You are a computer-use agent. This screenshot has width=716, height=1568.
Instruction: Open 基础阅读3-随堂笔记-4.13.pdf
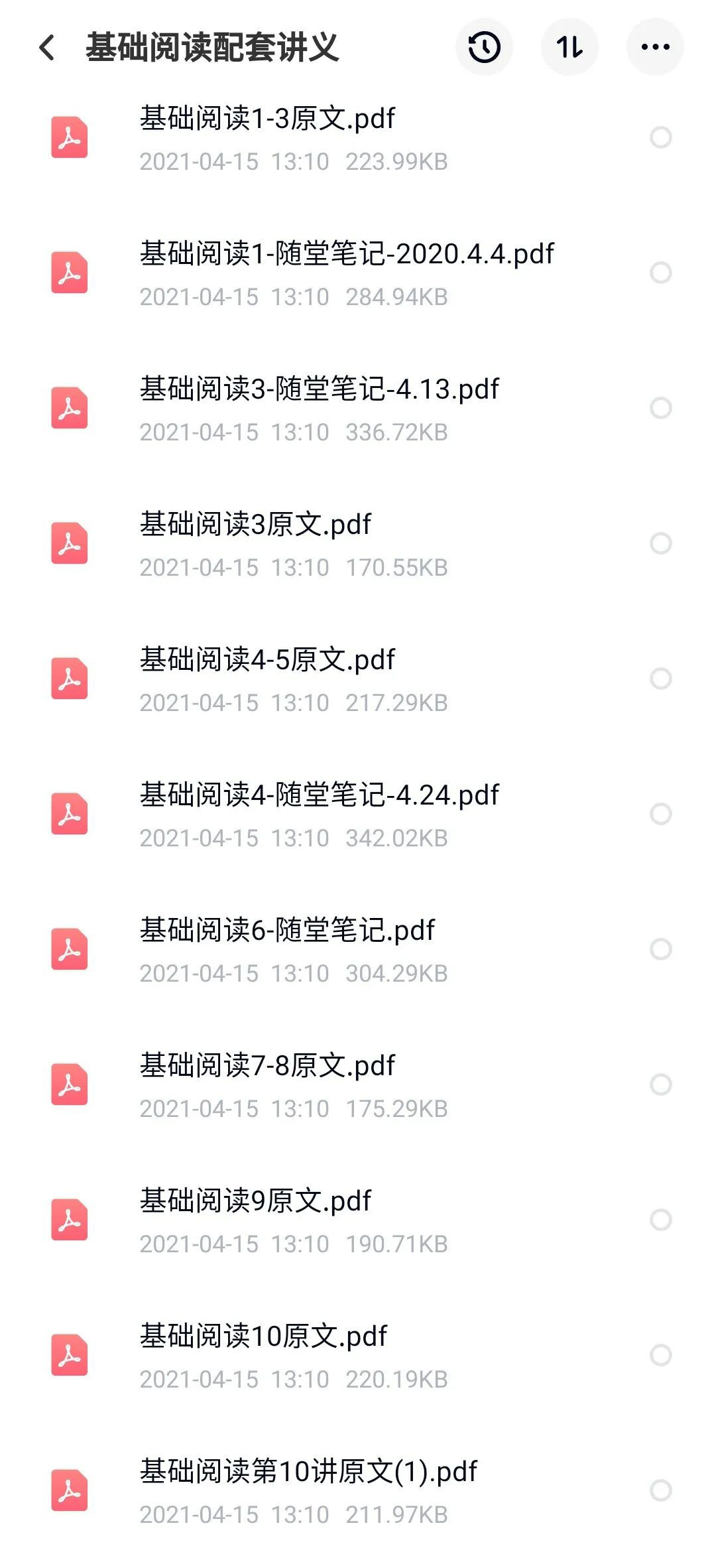319,390
